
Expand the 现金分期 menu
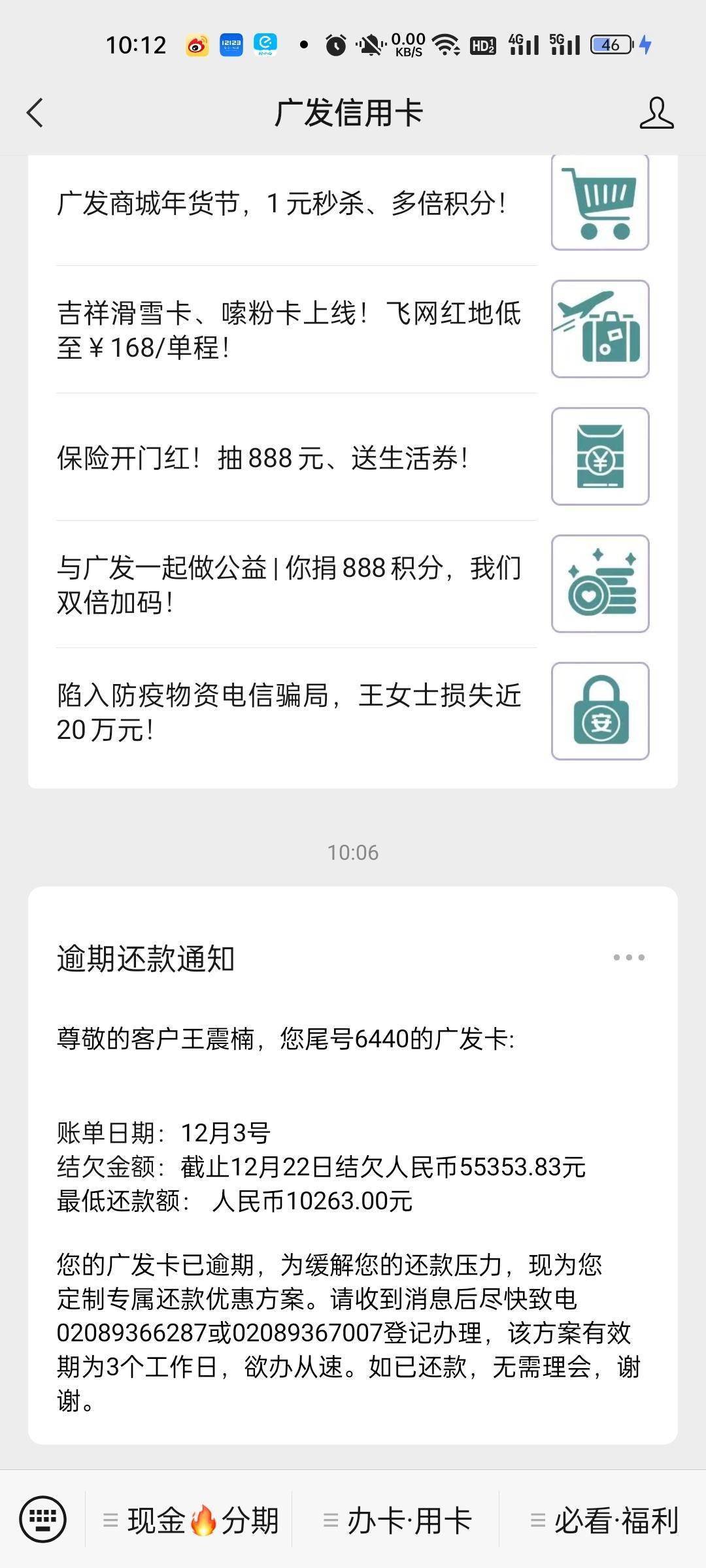(x=190, y=1520)
